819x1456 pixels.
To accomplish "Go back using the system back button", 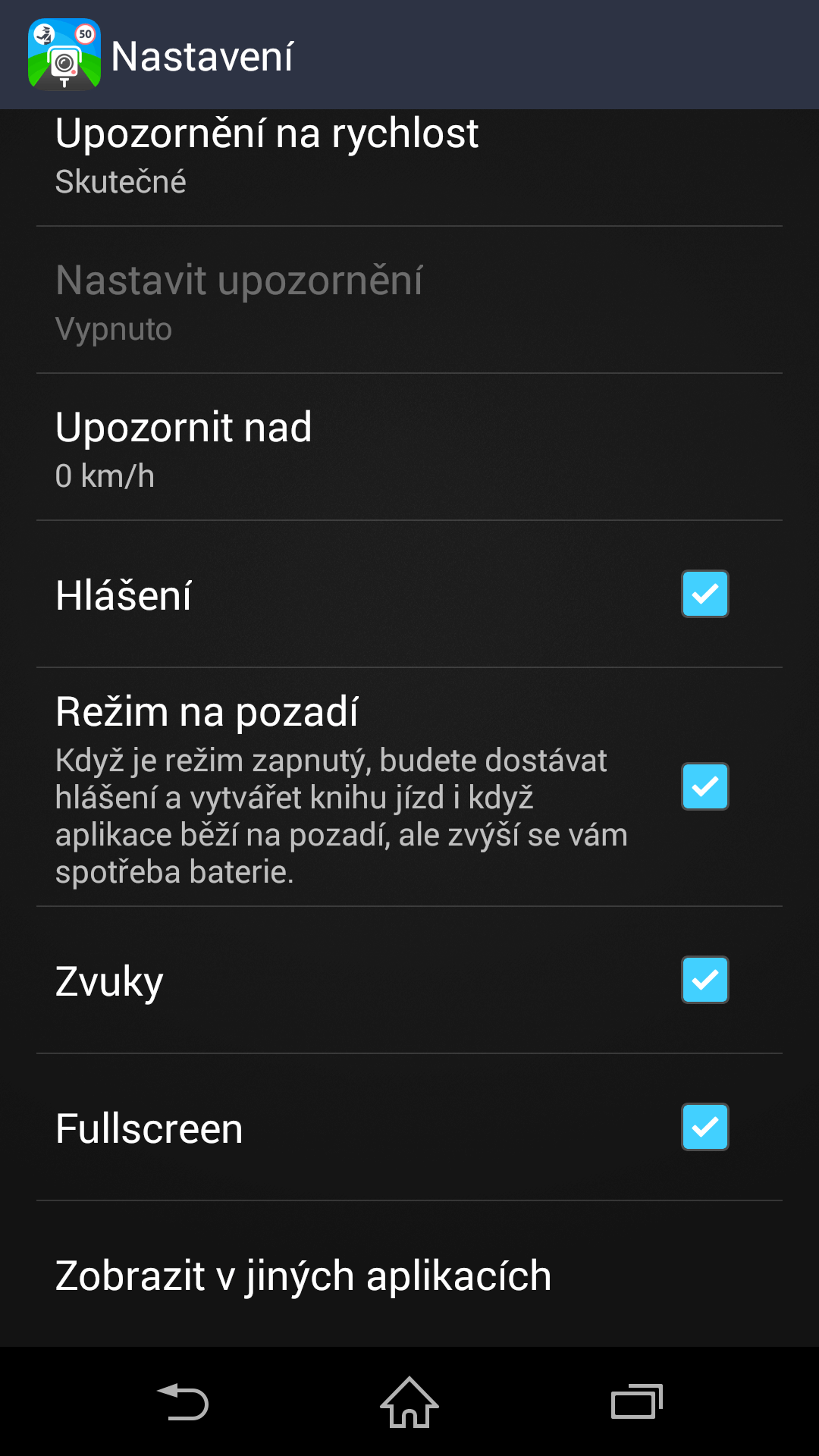I will point(183,1401).
